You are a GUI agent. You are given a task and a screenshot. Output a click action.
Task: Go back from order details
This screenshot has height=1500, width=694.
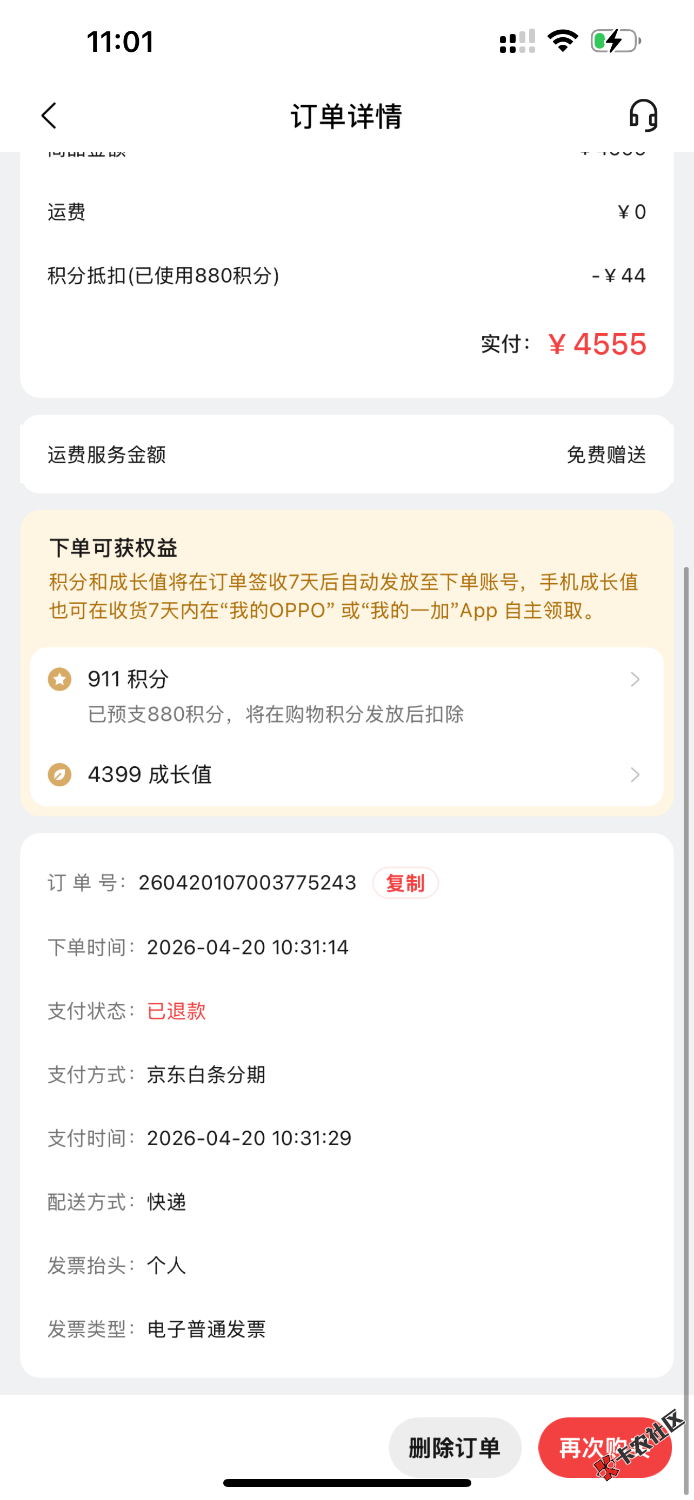pyautogui.click(x=49, y=116)
